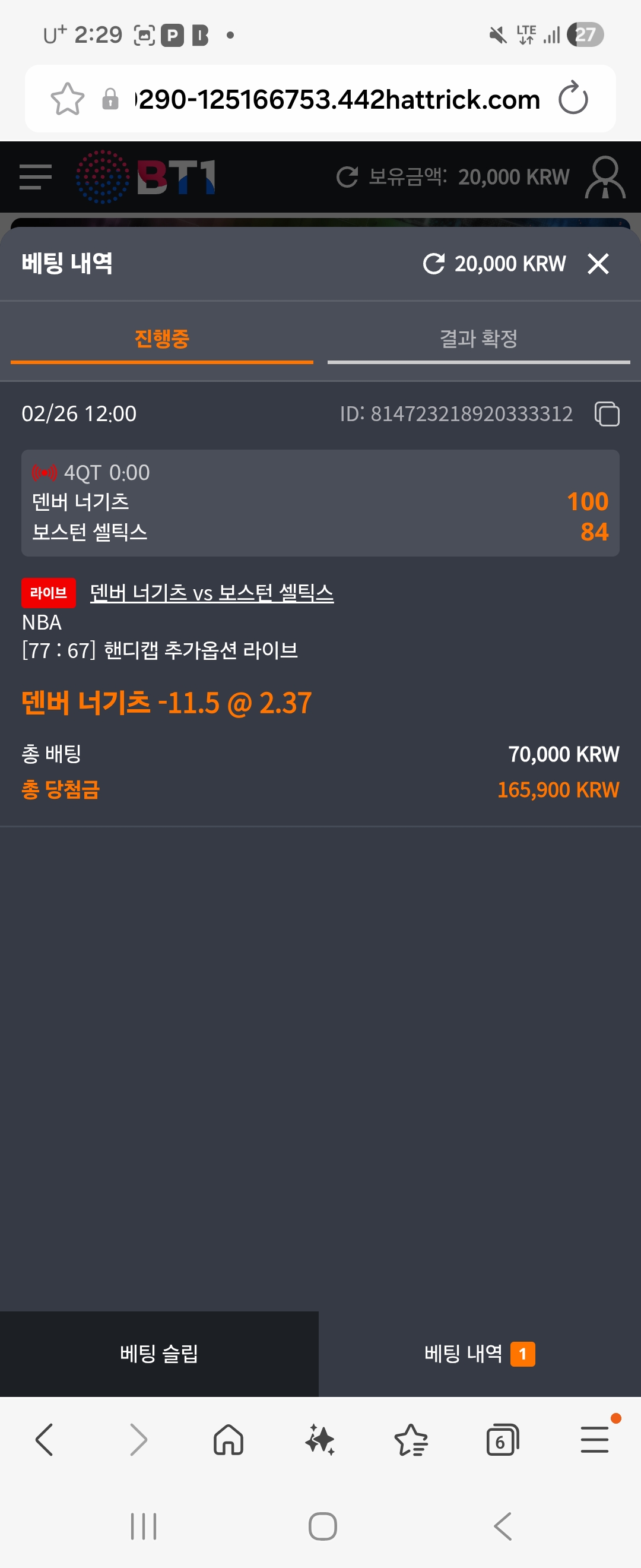Copy the bet ID 81472321892033312
The width and height of the screenshot is (641, 1568).
click(608, 413)
